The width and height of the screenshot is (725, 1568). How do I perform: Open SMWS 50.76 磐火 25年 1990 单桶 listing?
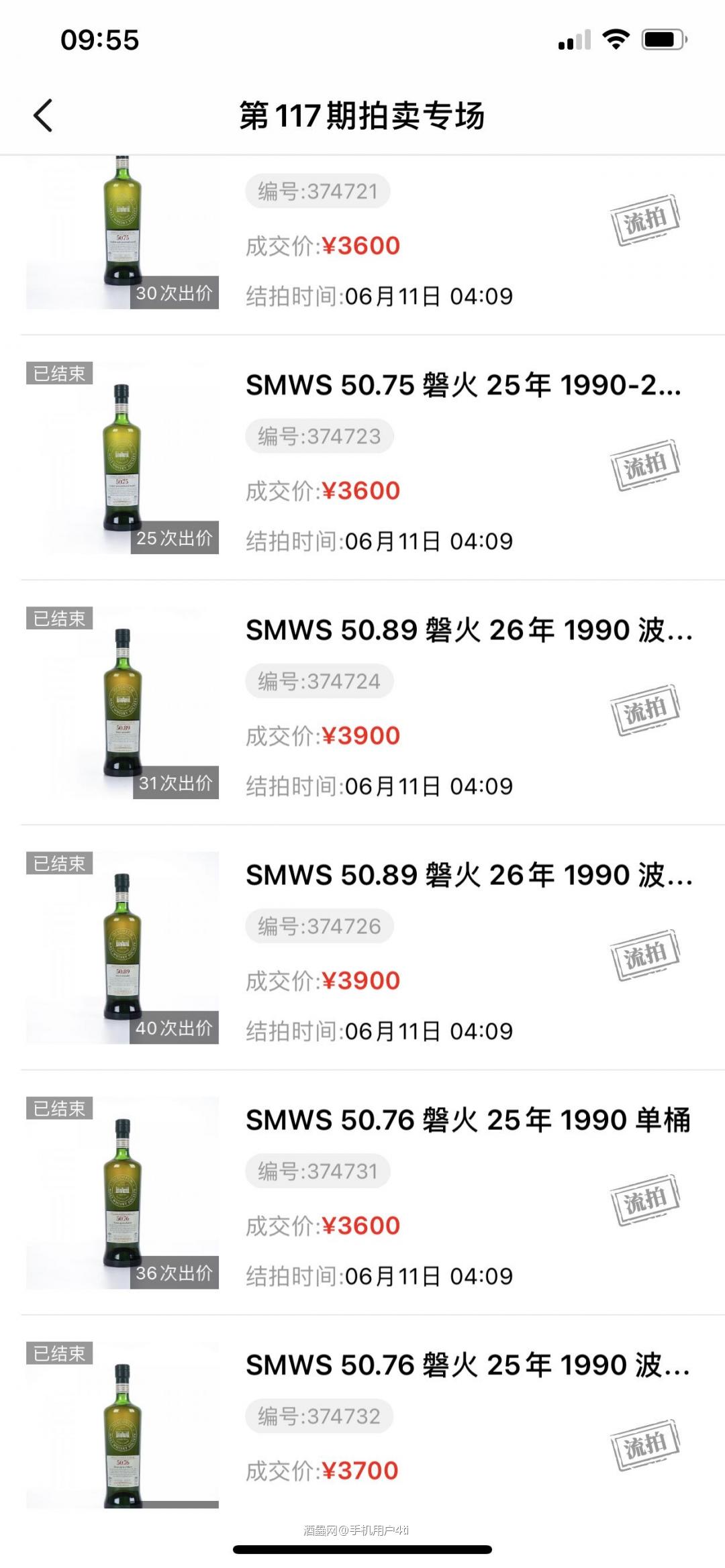click(467, 1120)
